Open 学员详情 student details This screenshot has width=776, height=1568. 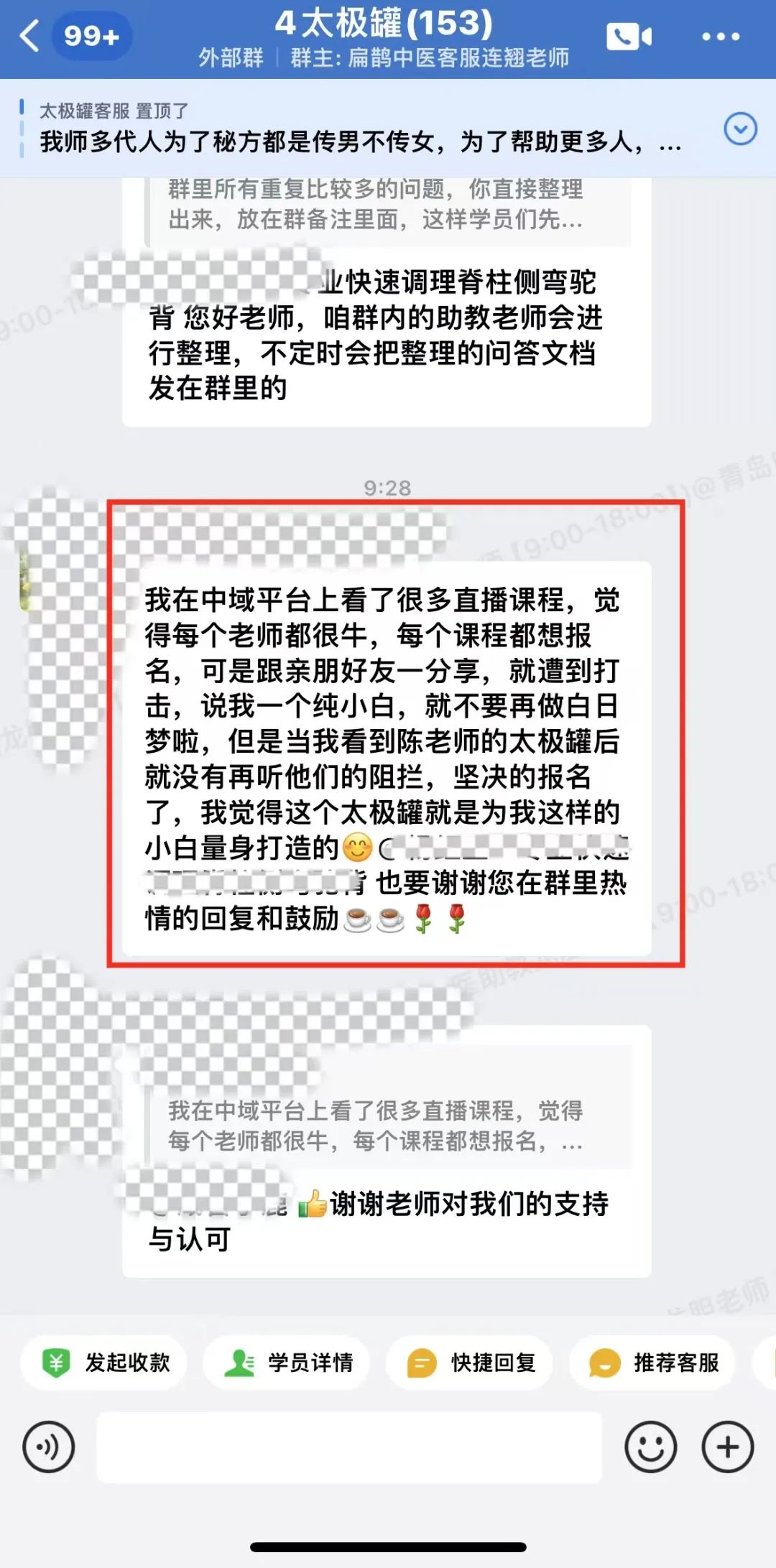tap(287, 1363)
